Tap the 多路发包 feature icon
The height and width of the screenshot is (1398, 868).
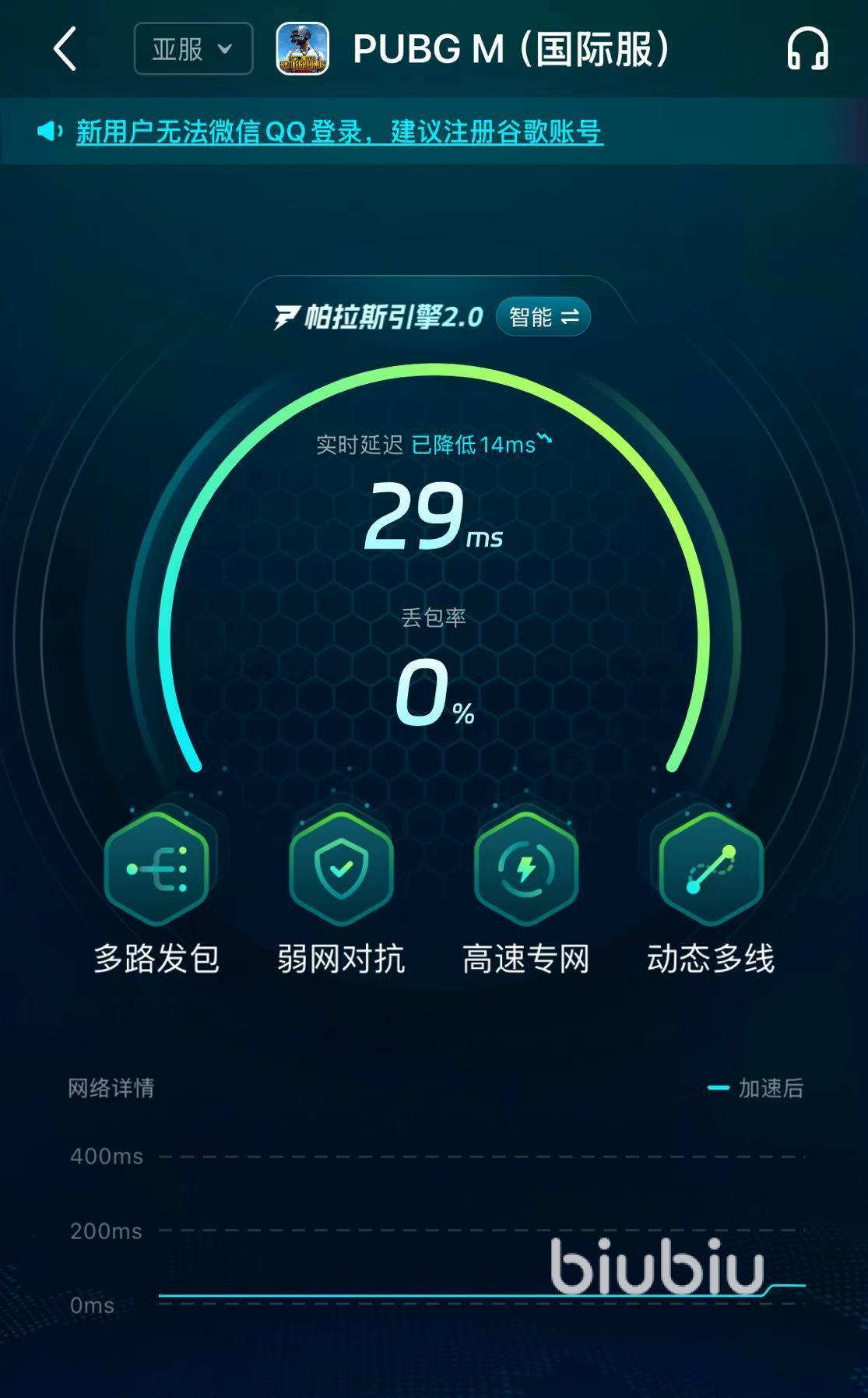point(156,868)
